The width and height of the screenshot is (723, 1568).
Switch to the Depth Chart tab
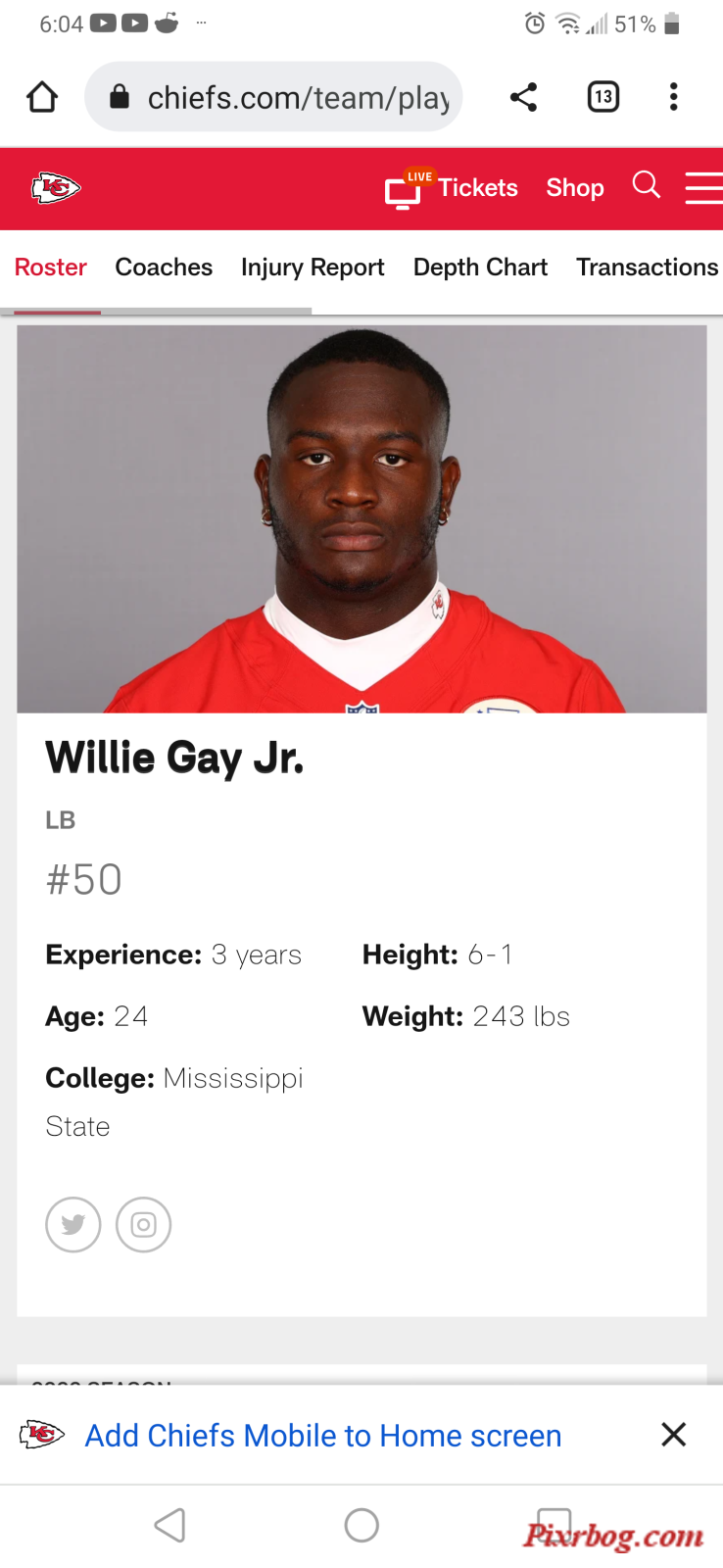click(x=480, y=268)
